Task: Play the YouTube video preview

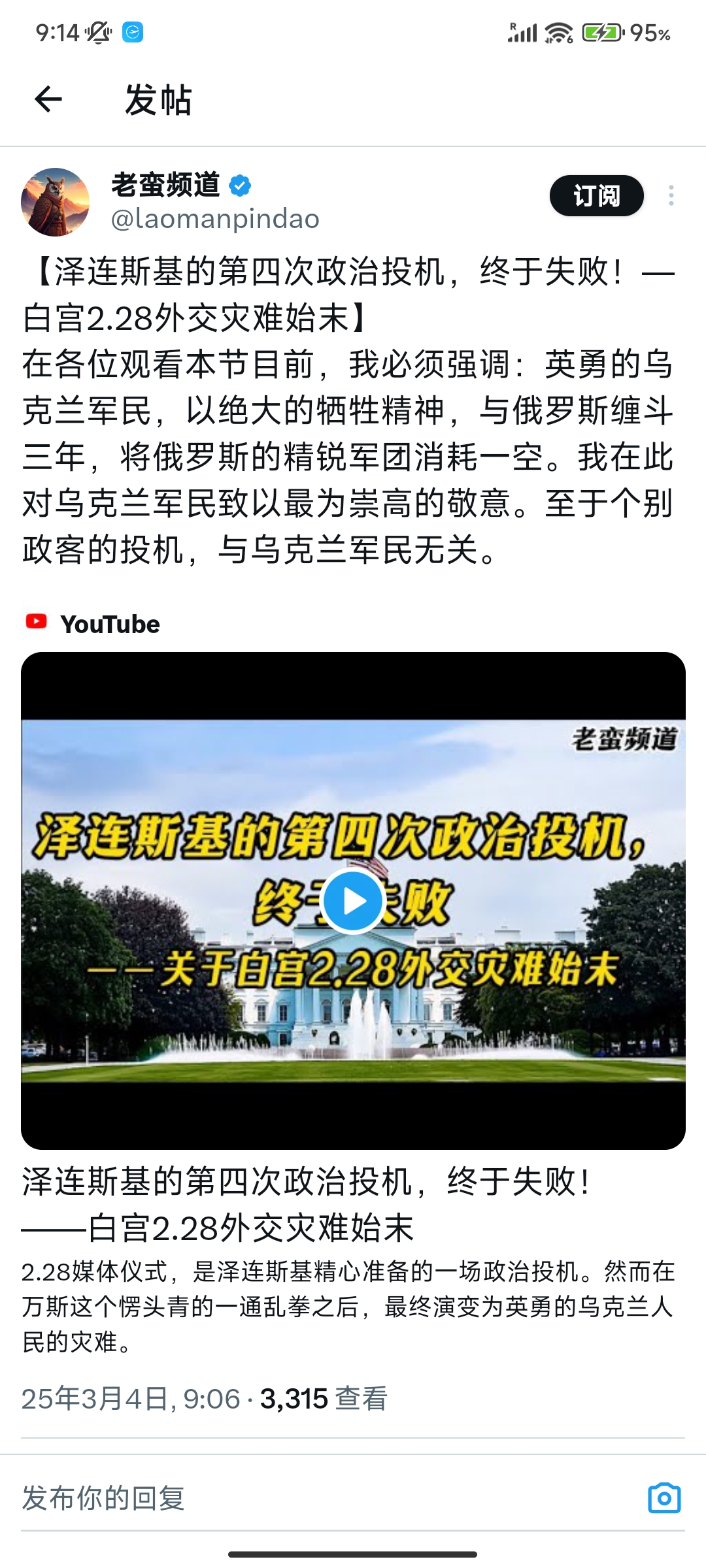Action: coord(353,901)
